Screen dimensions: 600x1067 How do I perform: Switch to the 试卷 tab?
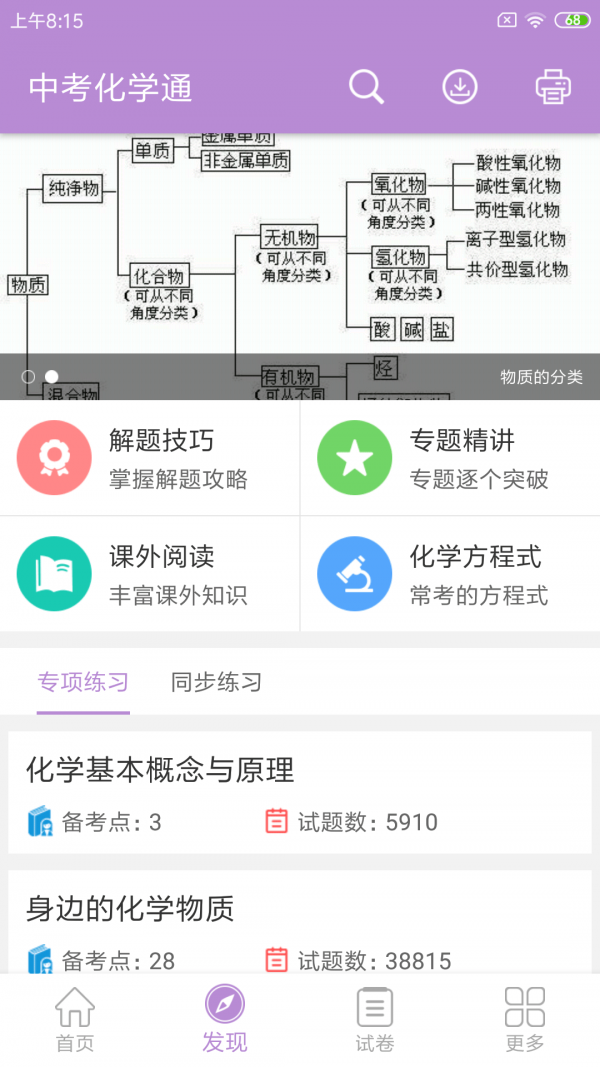click(x=375, y=1020)
